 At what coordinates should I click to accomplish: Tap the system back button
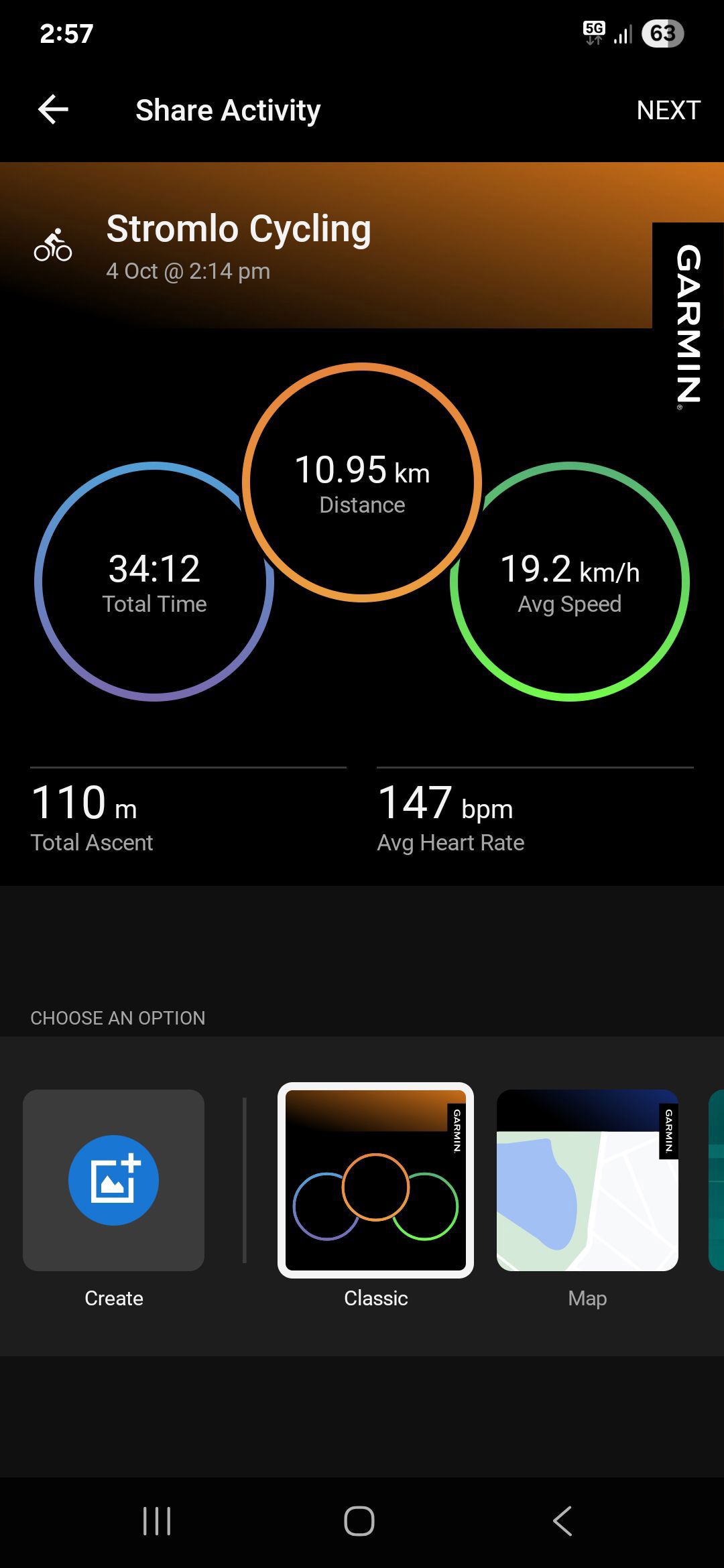(x=563, y=1521)
